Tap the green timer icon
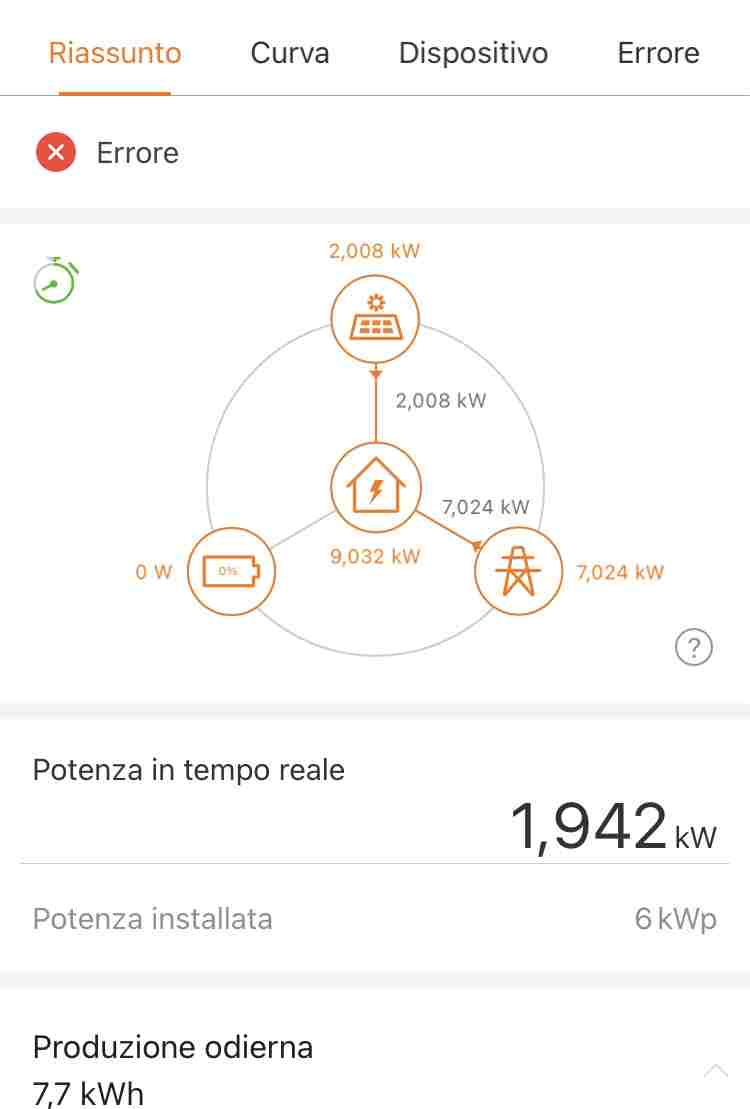 [x=56, y=280]
